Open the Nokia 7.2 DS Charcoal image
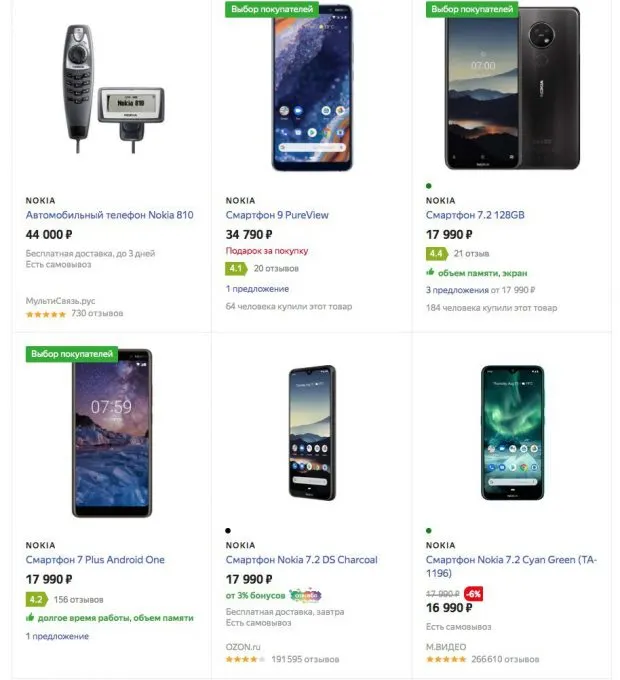 (x=311, y=432)
